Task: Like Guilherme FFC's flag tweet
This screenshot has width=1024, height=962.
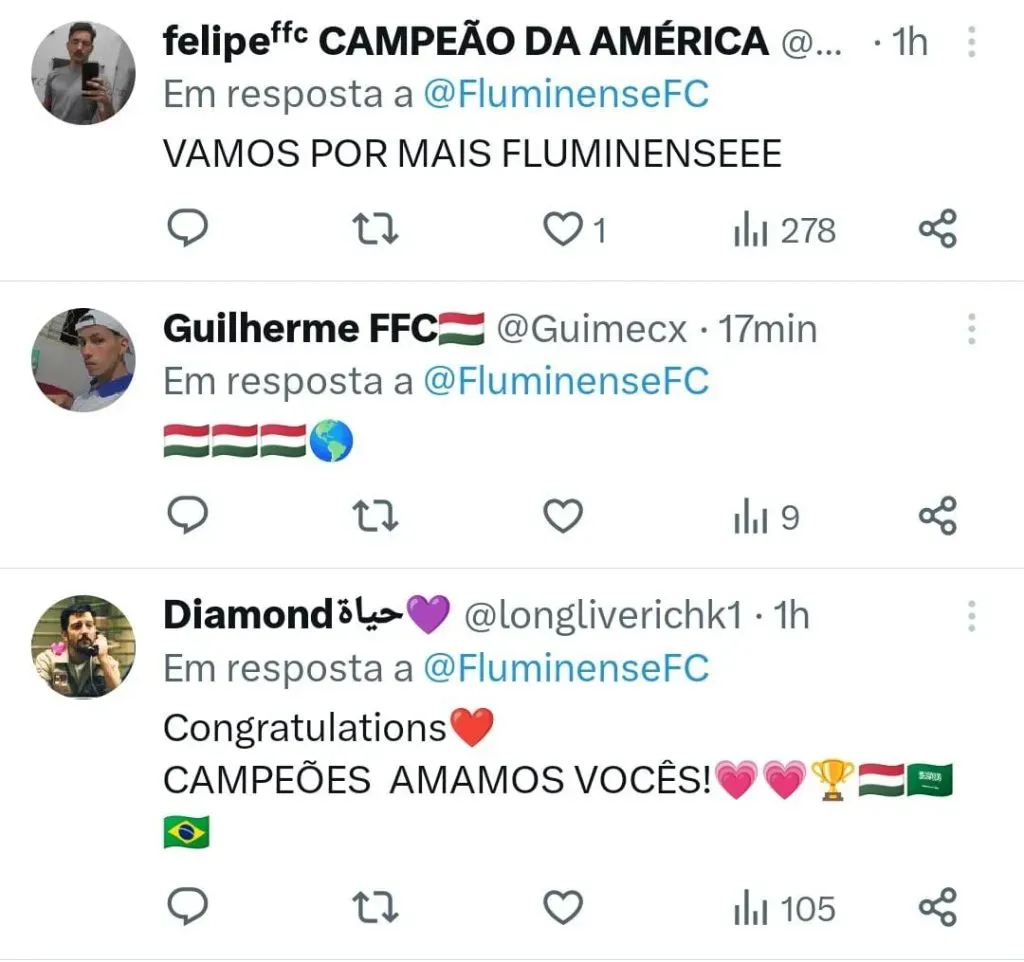Action: click(x=562, y=517)
